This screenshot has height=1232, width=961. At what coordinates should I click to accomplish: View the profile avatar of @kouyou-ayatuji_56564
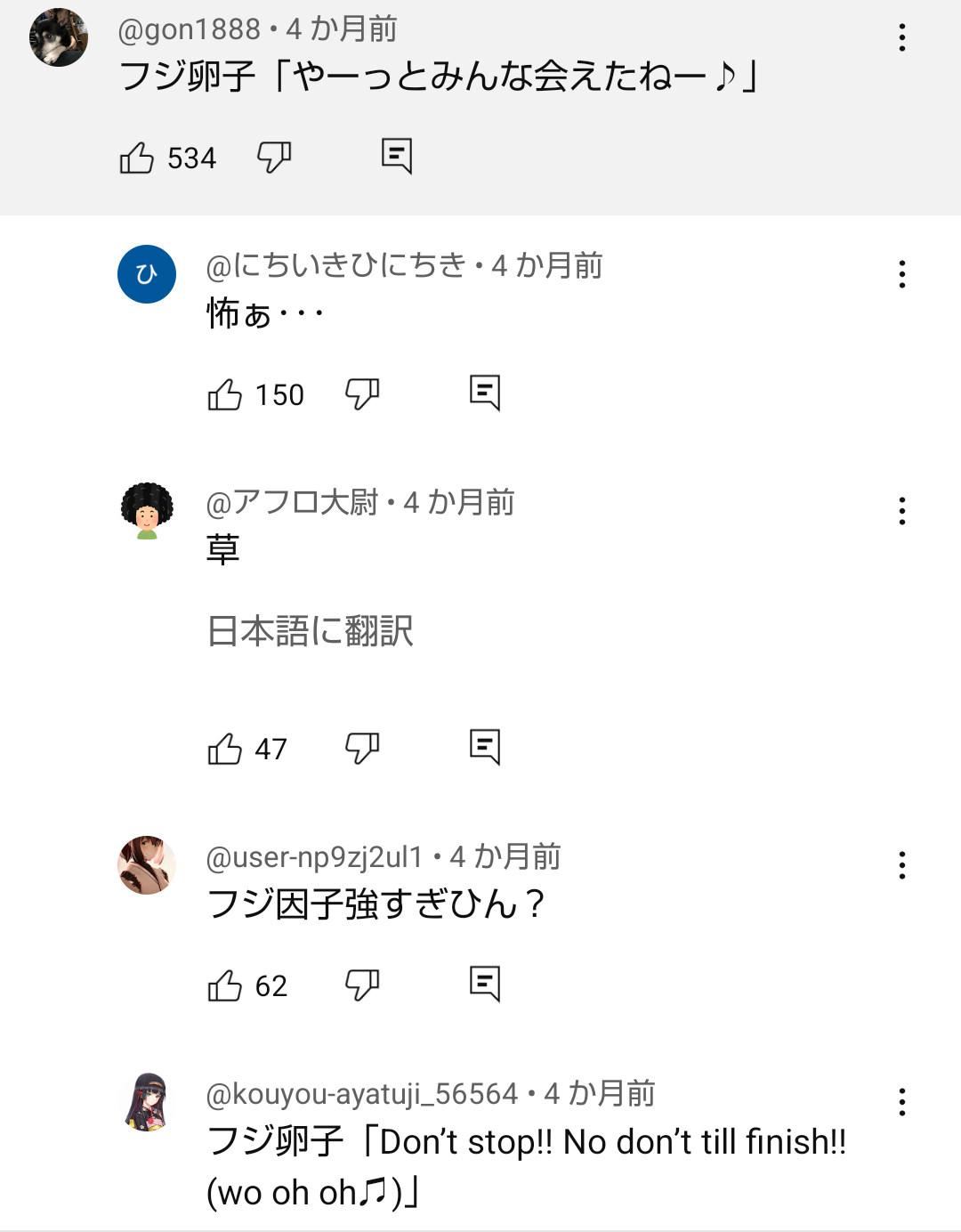[x=147, y=1102]
